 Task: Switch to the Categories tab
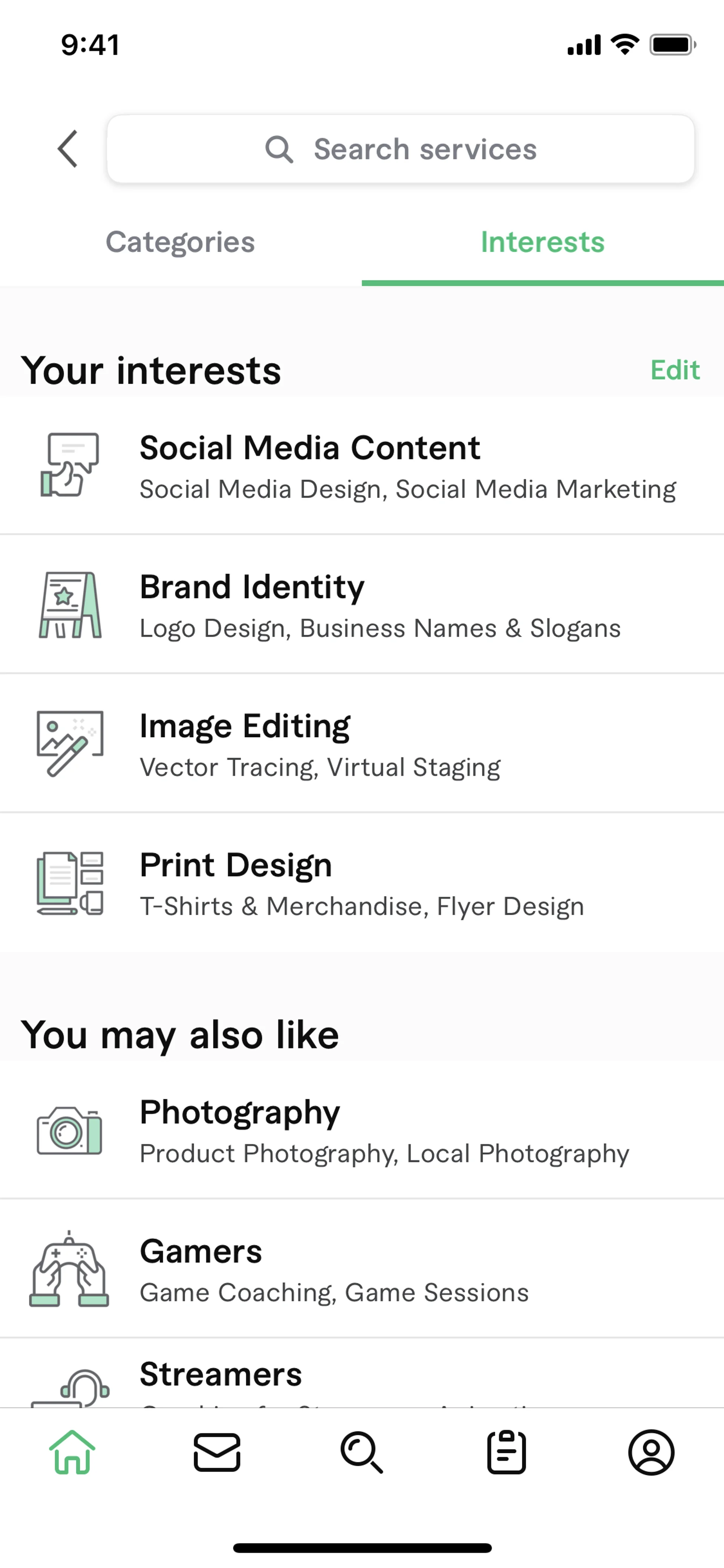tap(180, 242)
